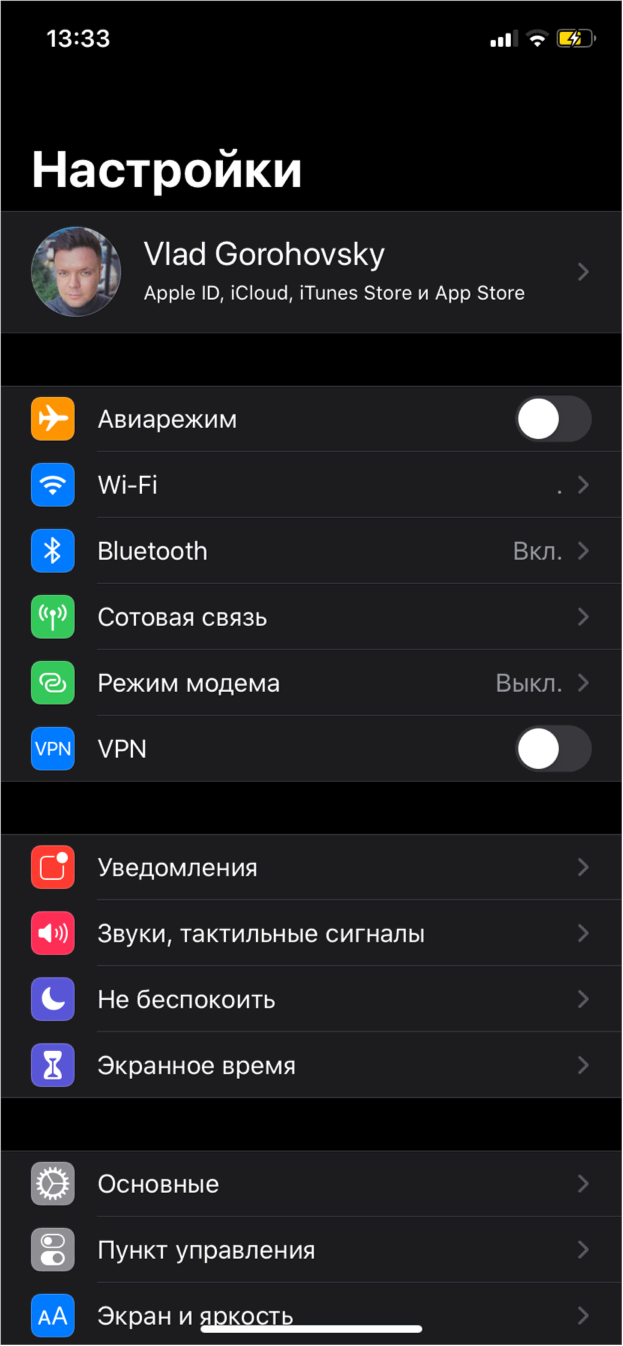
Task: Open Экранное время settings
Action: coord(310,1065)
